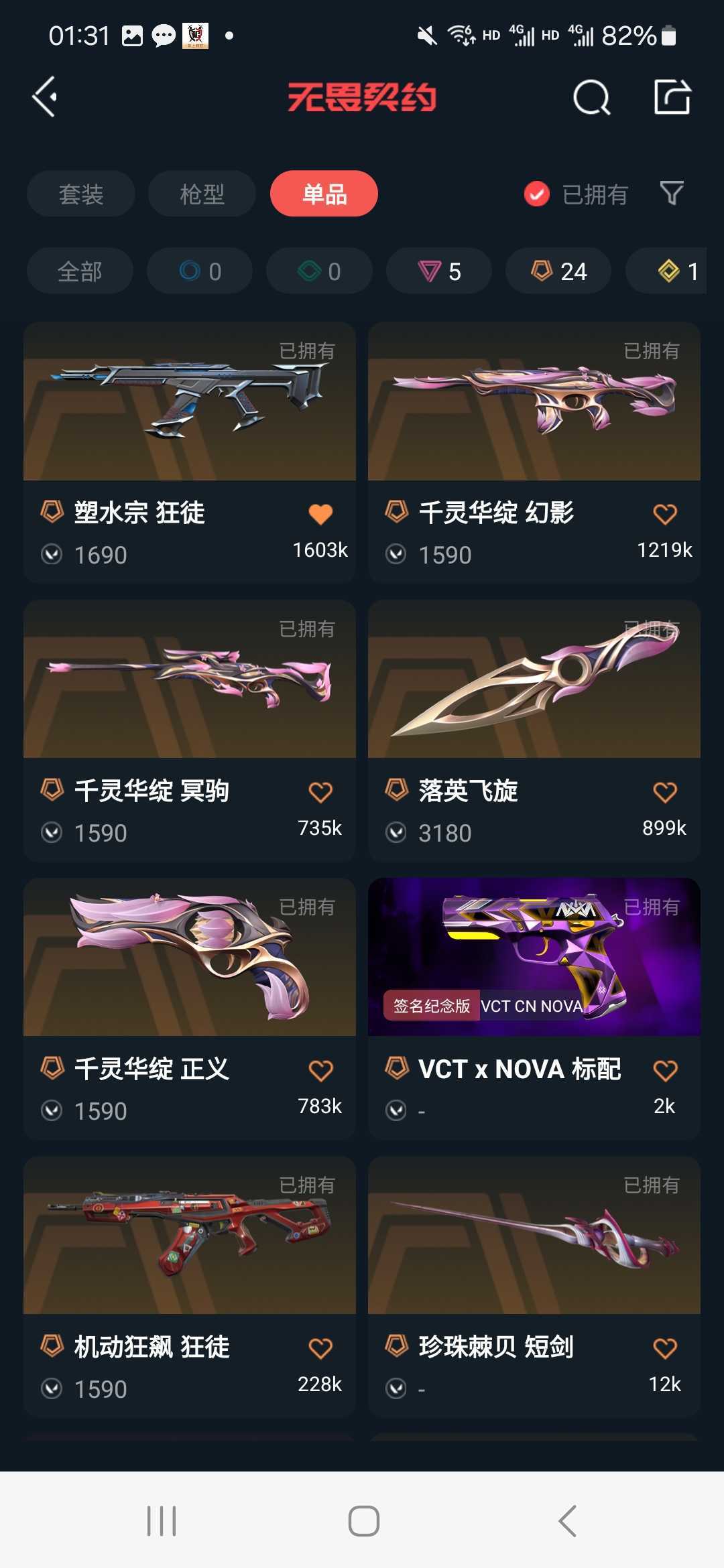Open the funnel filter icon
Screen dimensions: 724x1568
tap(672, 194)
